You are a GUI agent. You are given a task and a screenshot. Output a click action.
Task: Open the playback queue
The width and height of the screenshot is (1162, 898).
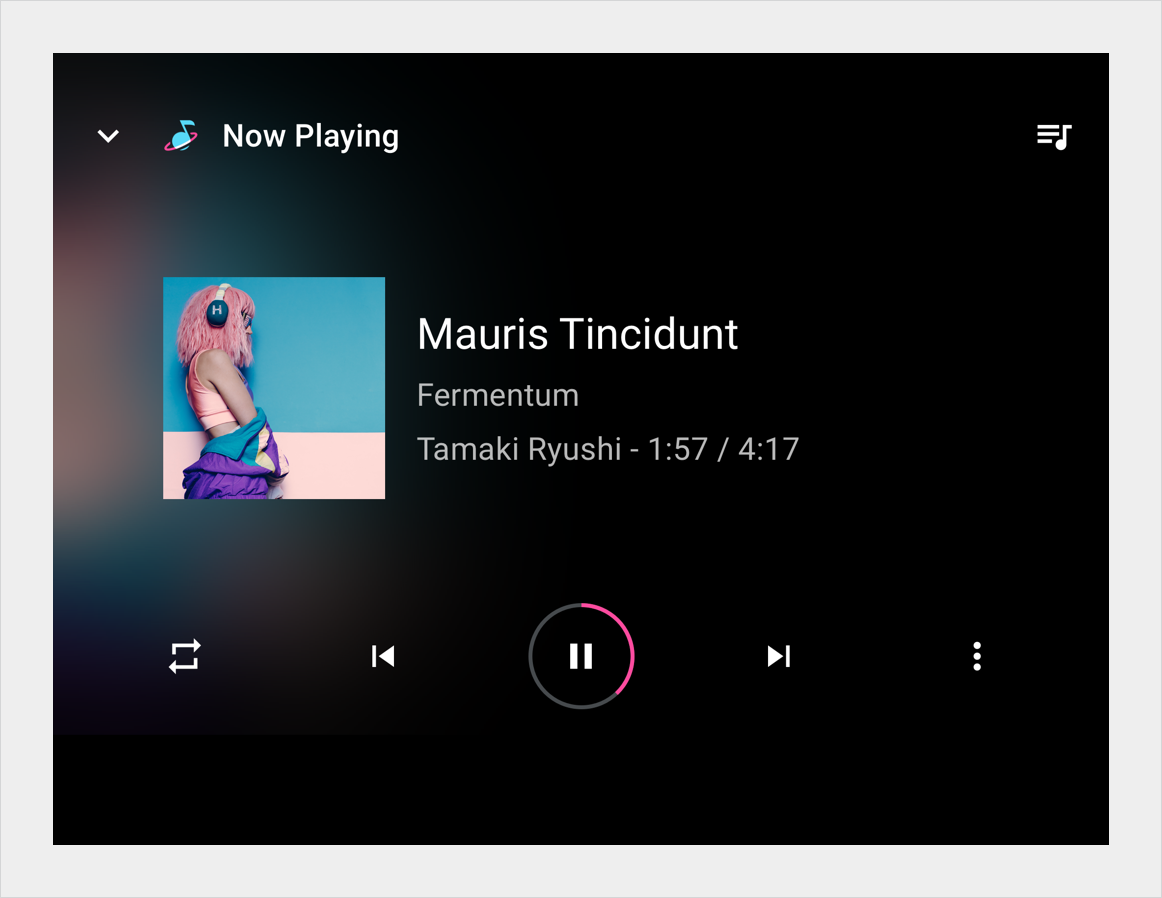[x=1054, y=136]
